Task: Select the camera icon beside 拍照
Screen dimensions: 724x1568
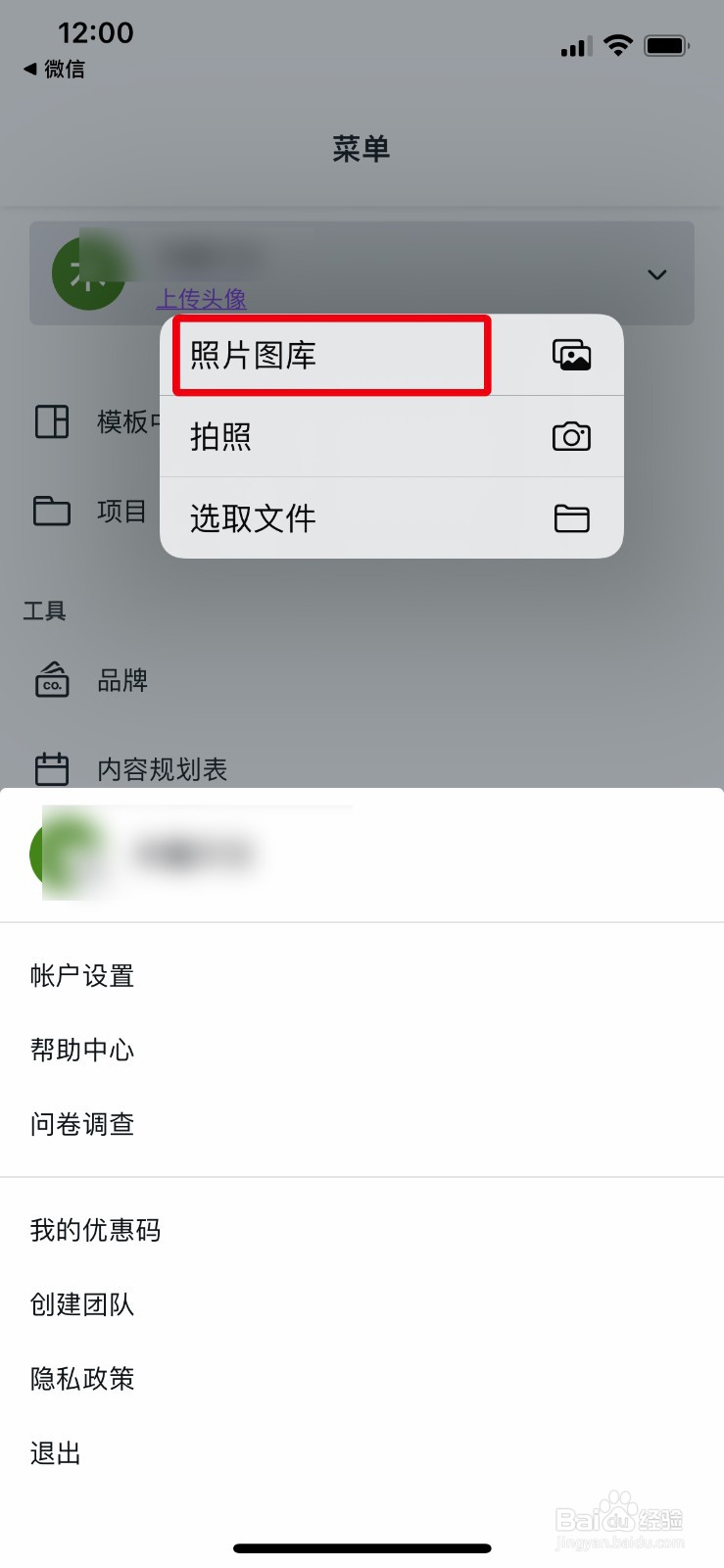Action: (571, 437)
